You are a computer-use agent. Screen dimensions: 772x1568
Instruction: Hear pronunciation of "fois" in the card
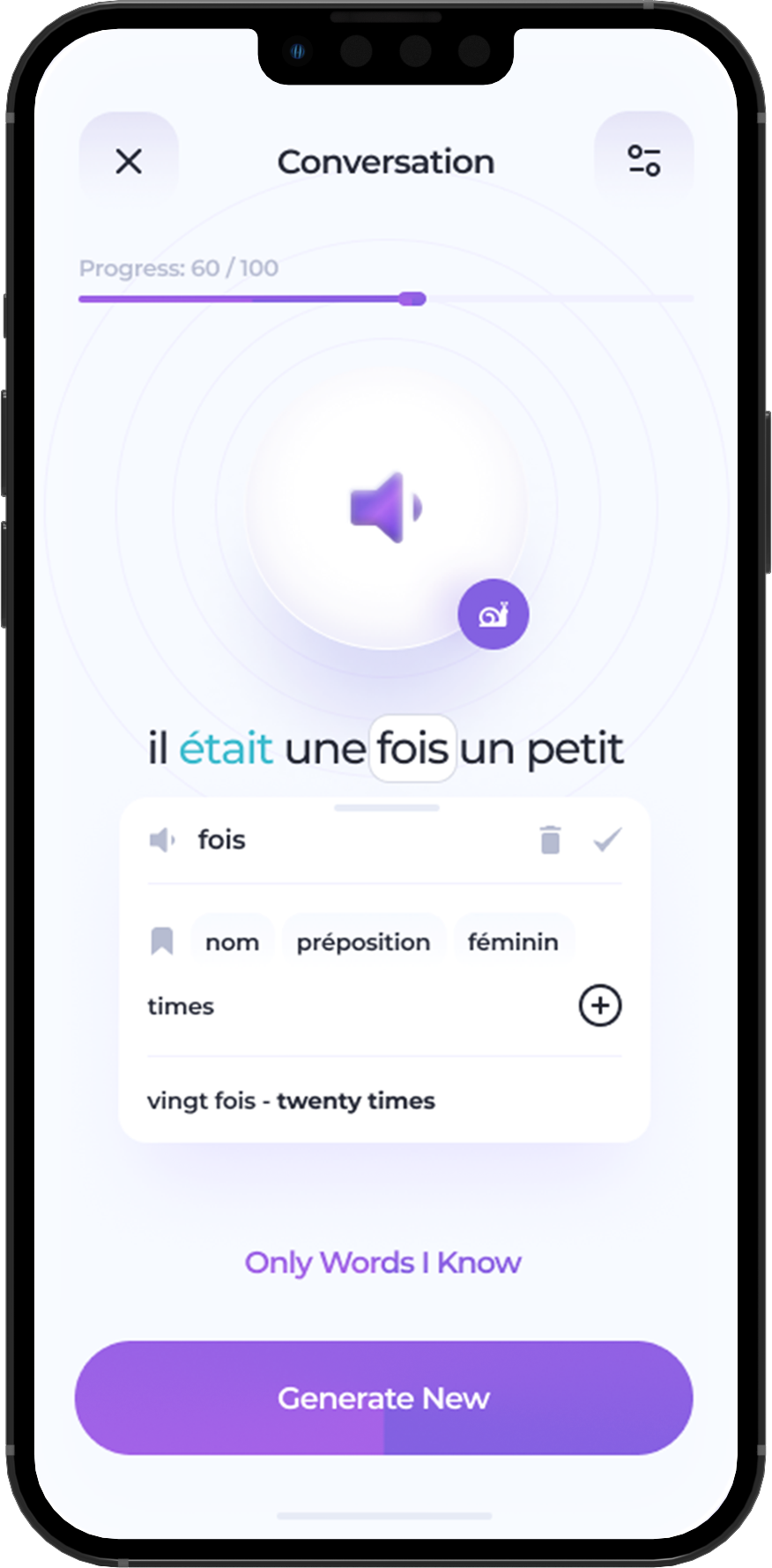point(161,840)
